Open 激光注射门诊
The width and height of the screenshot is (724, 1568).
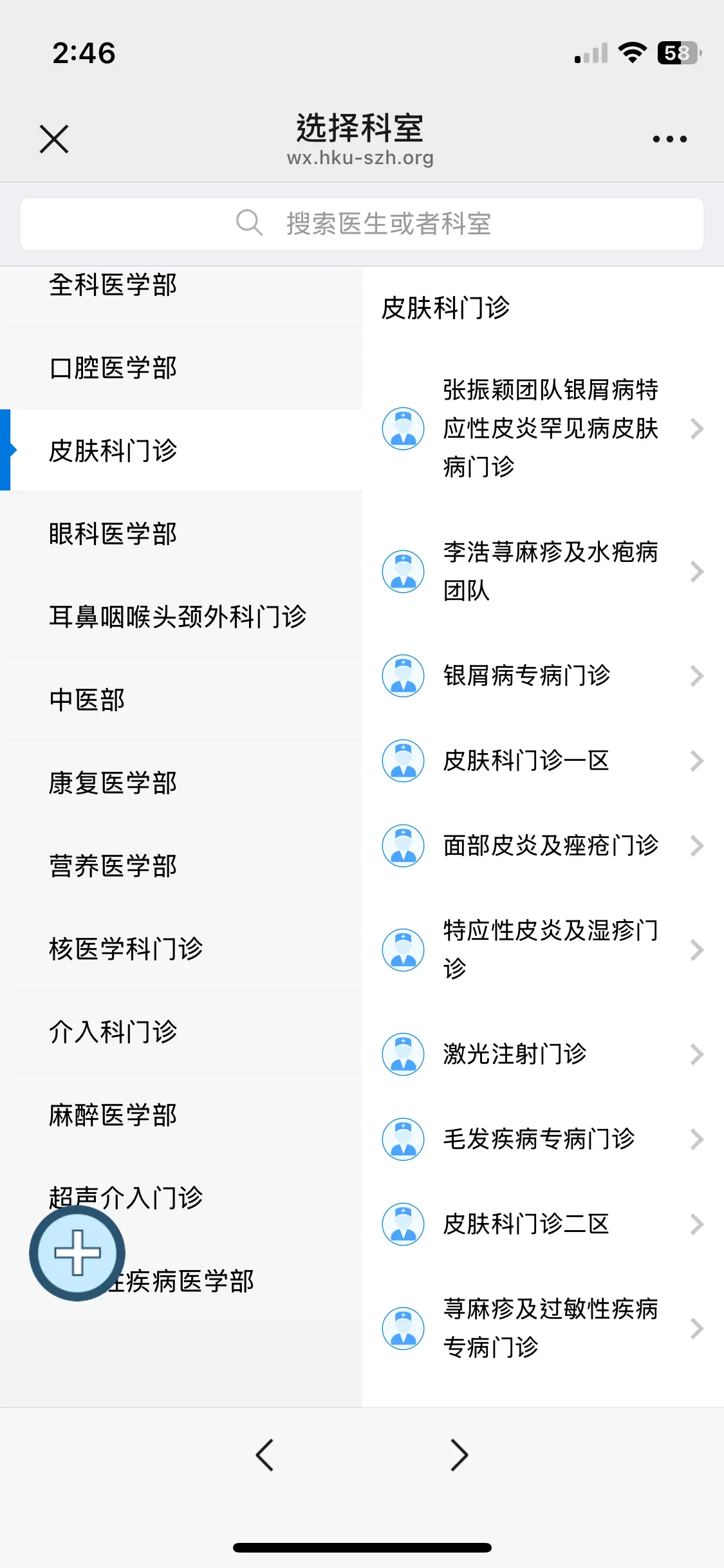point(543,1054)
